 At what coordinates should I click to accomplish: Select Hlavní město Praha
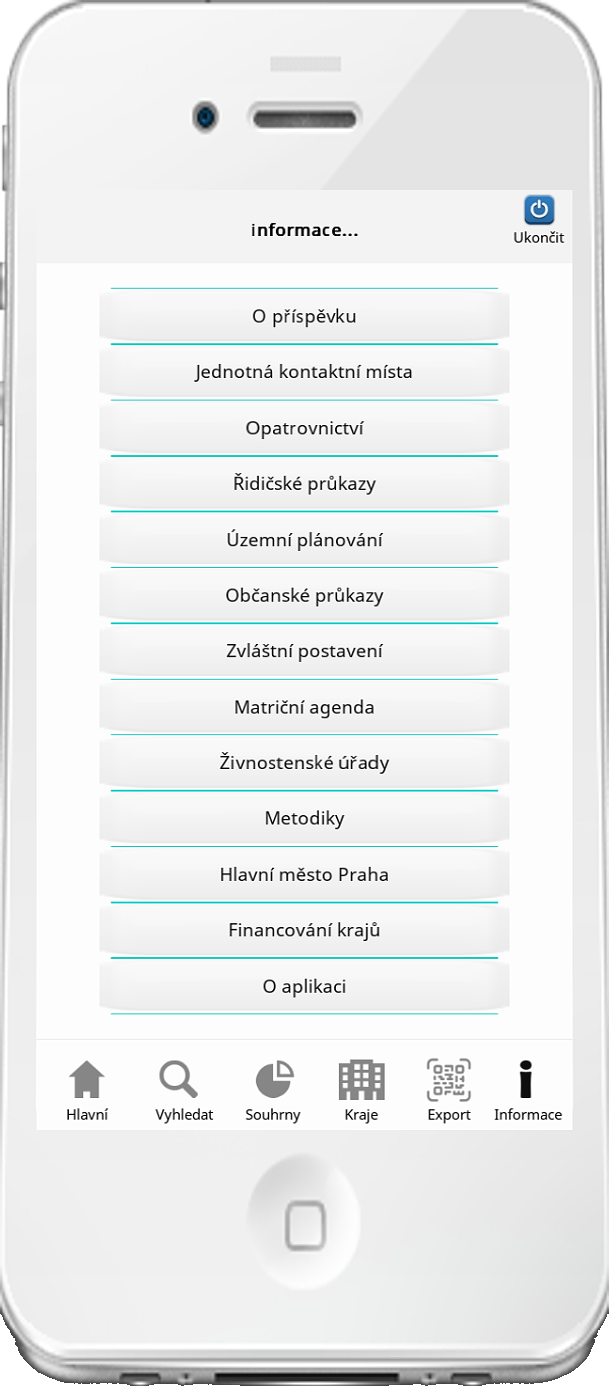pos(304,875)
